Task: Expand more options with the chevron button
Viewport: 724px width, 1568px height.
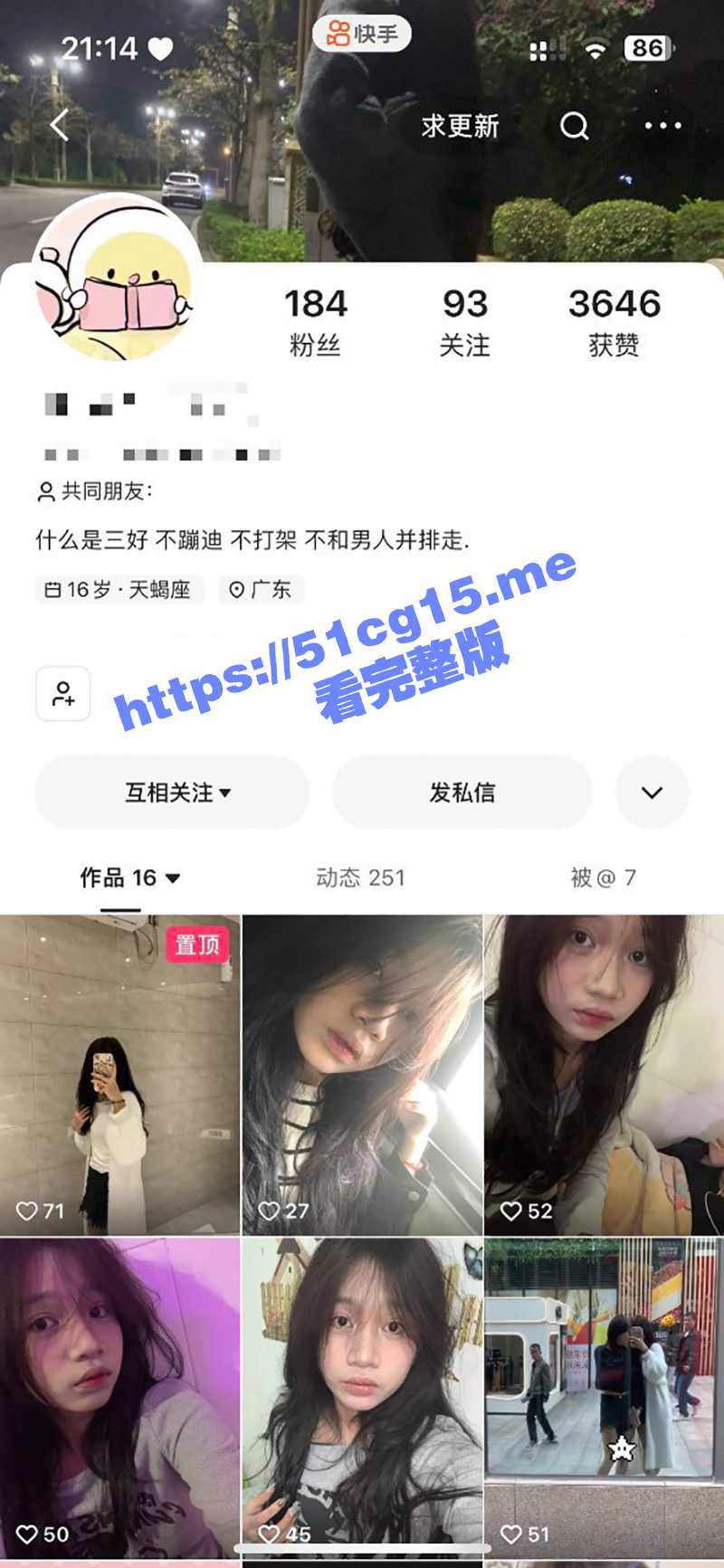Action: pyautogui.click(x=652, y=793)
